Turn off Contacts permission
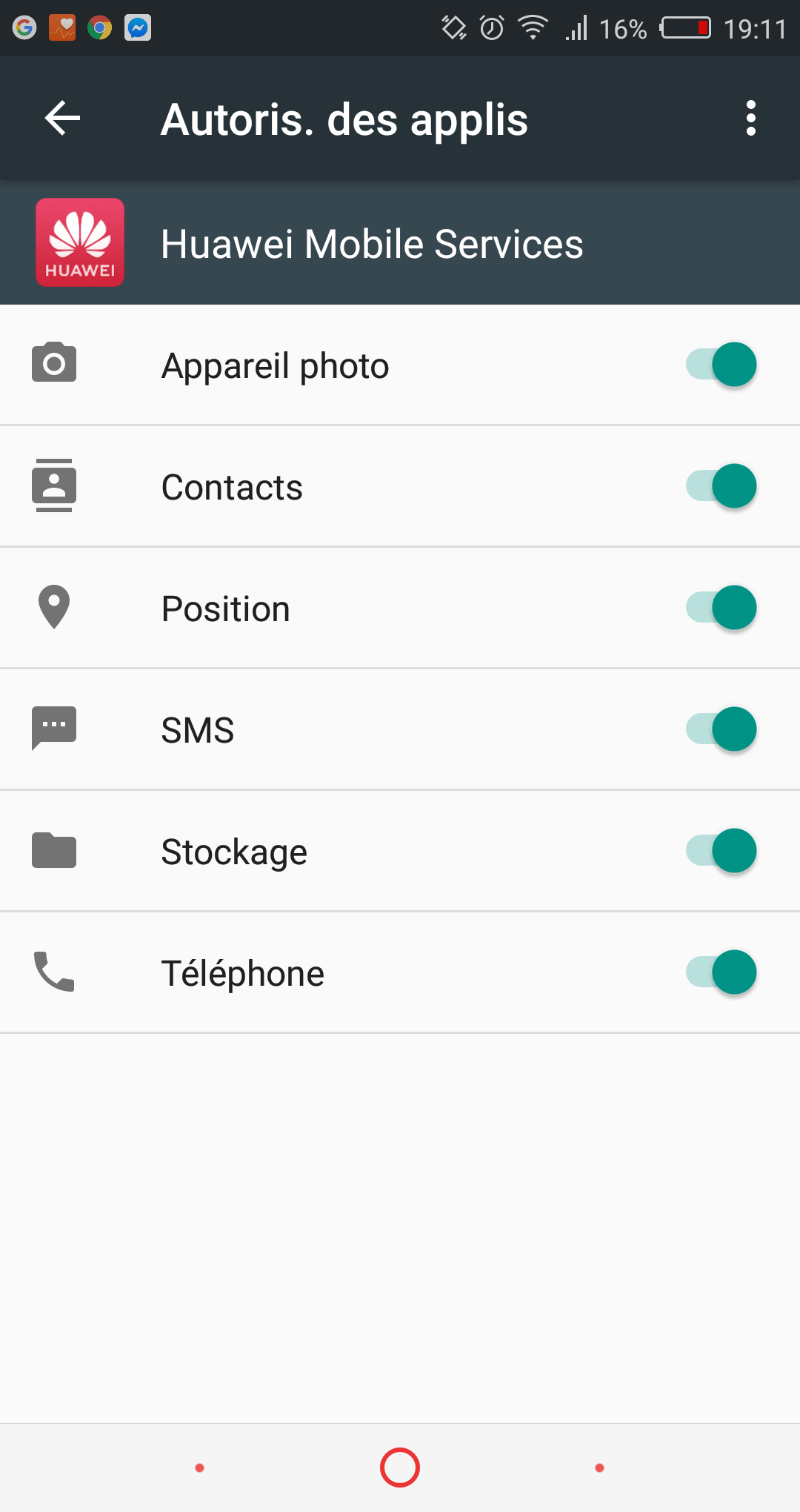Image resolution: width=800 pixels, height=1512 pixels. [x=721, y=486]
